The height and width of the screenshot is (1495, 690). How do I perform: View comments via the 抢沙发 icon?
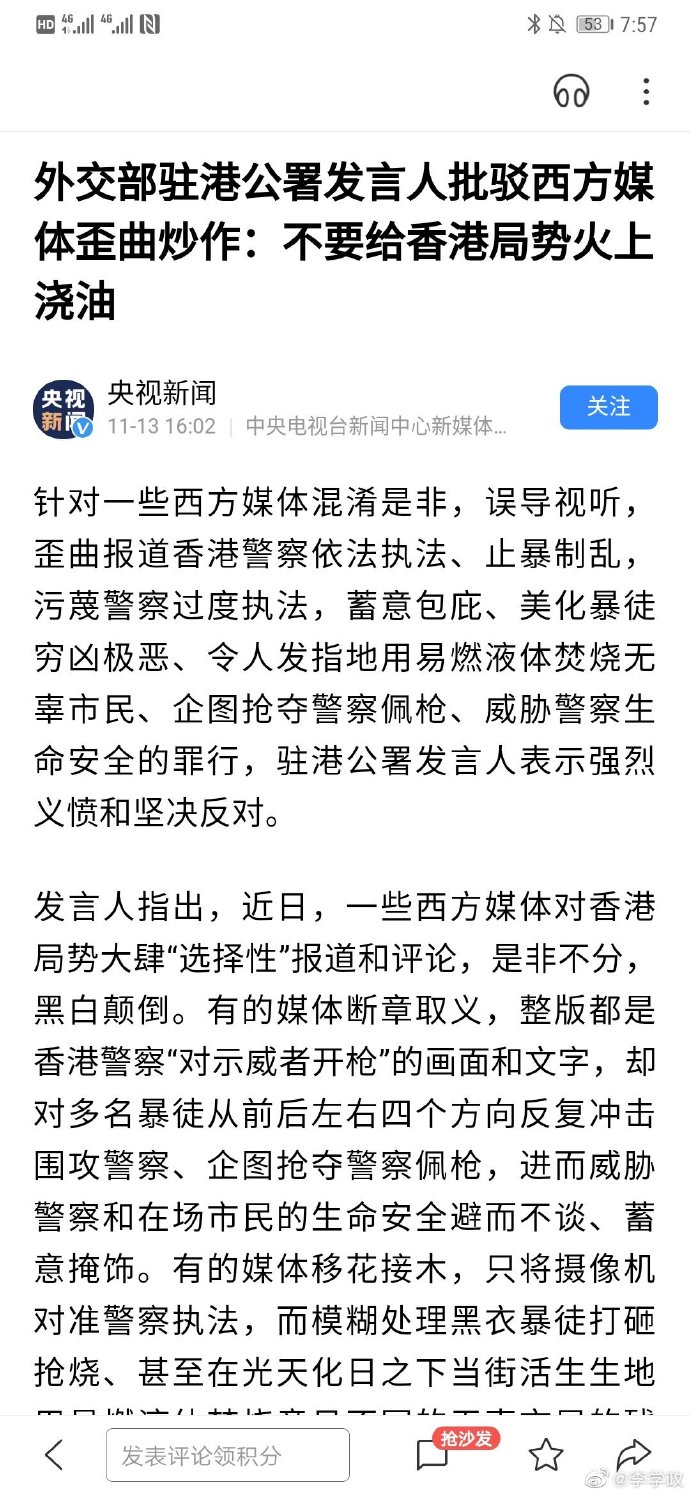pyautogui.click(x=433, y=1455)
